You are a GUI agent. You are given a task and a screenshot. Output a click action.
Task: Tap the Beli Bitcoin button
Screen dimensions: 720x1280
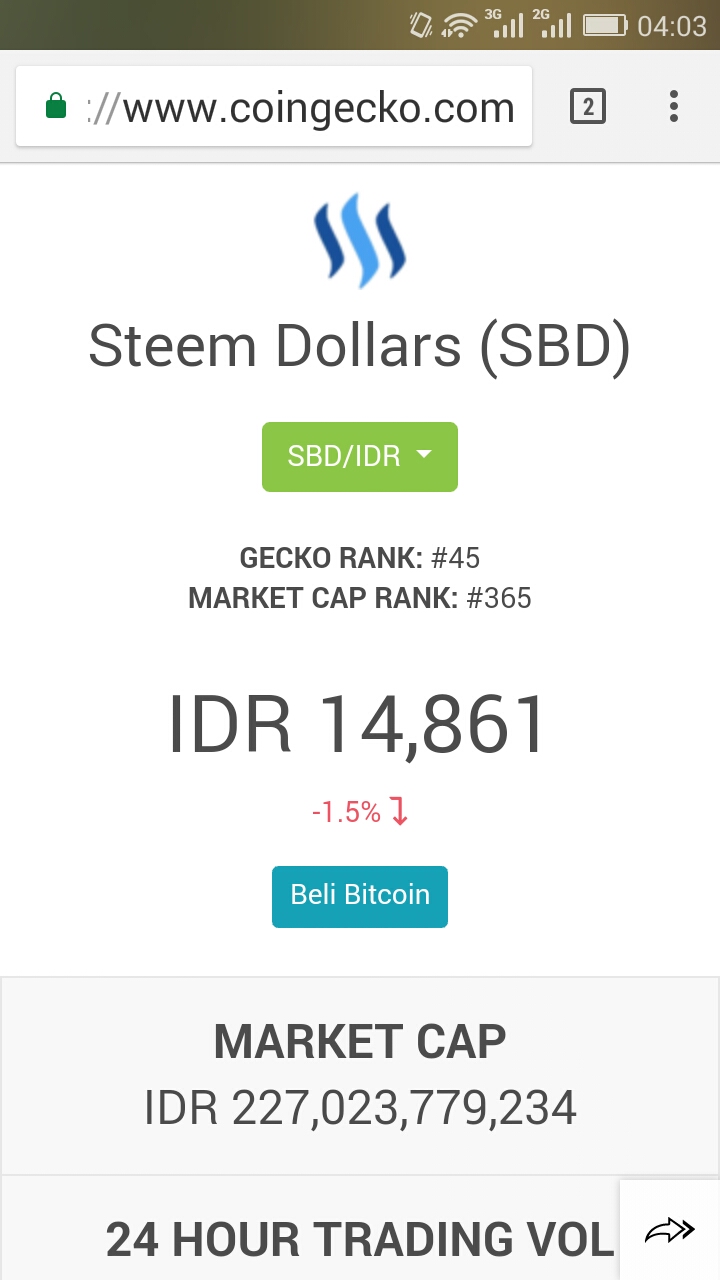pos(360,896)
